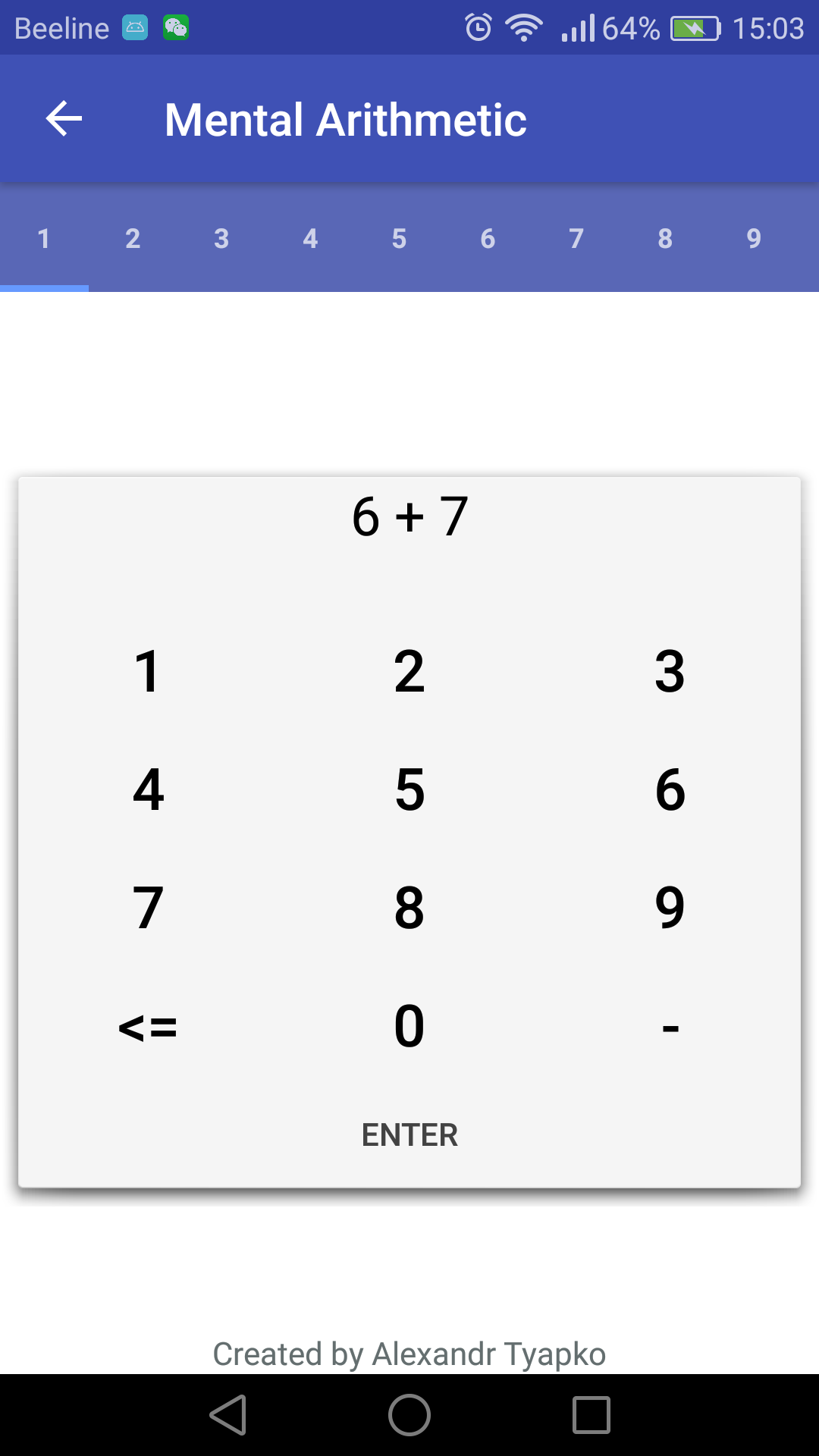Switch to level tab 9
This screenshot has height=1456, width=819.
coord(753,238)
